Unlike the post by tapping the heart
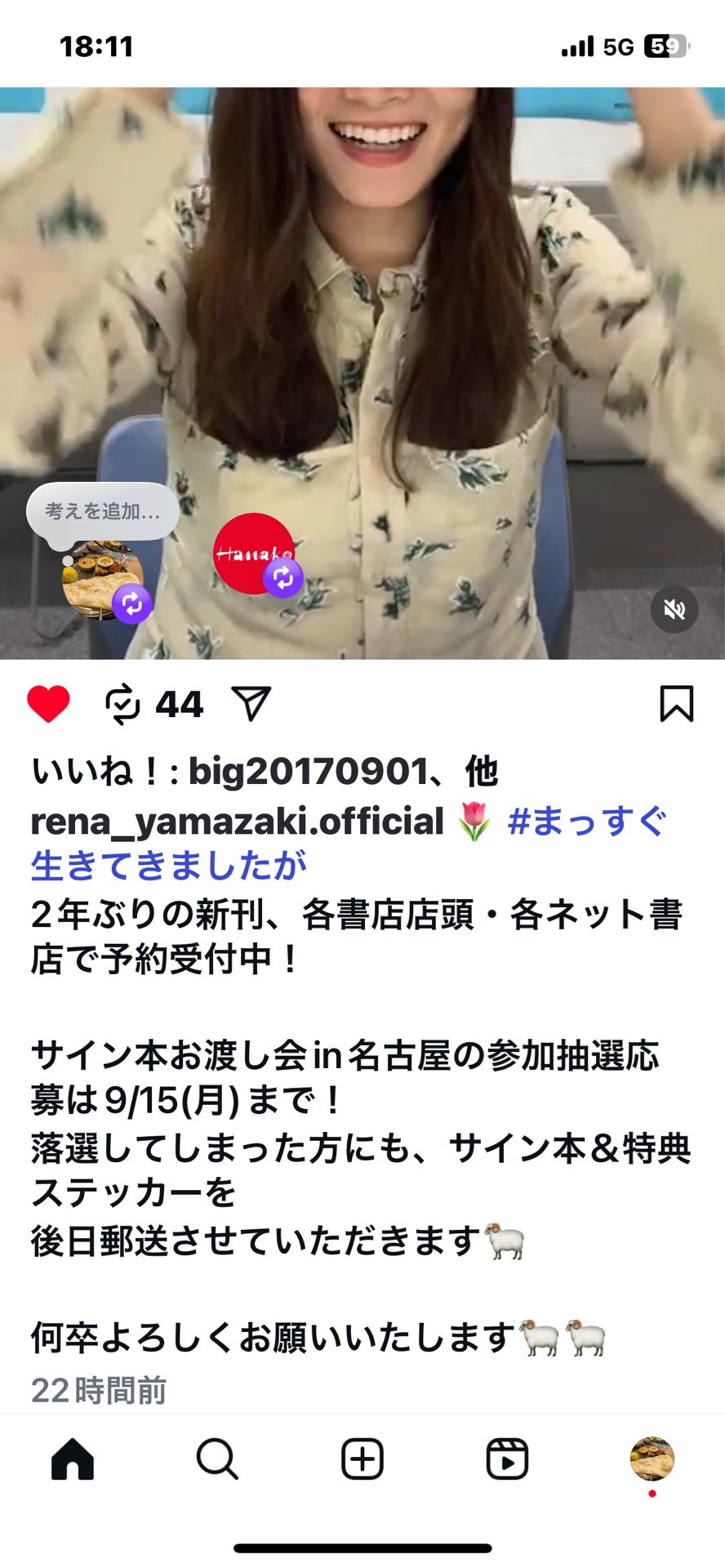The height and width of the screenshot is (1568, 725). [47, 702]
